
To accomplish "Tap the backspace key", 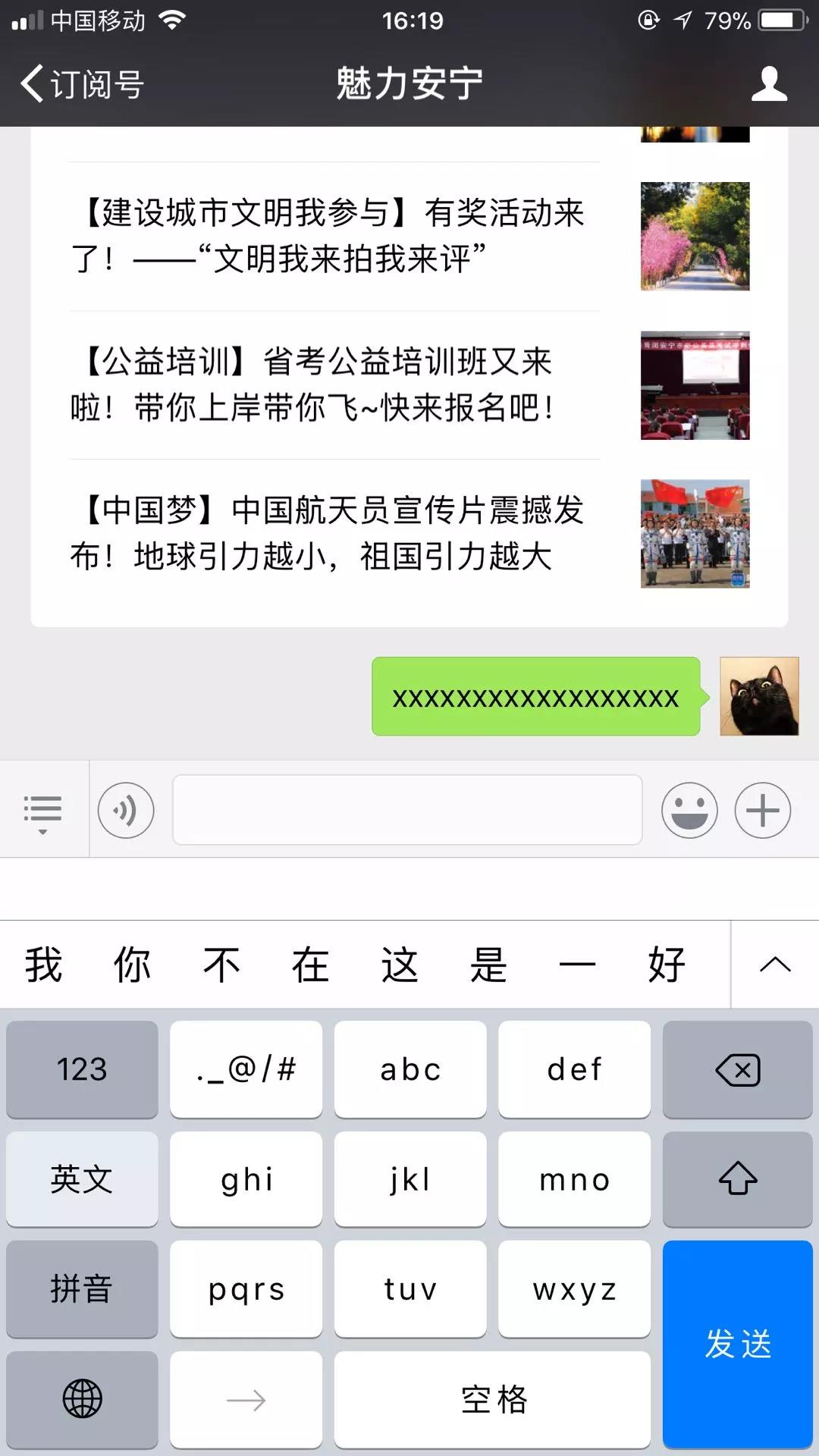I will point(737,1069).
